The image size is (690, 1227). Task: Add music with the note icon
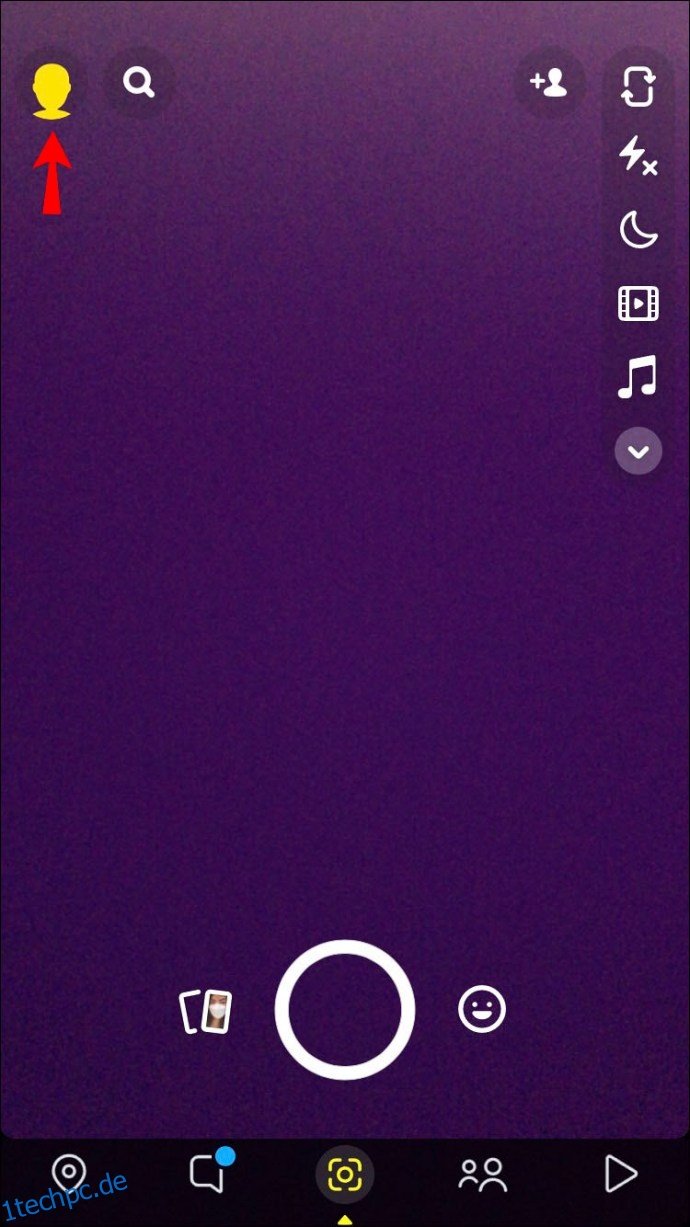[x=638, y=377]
